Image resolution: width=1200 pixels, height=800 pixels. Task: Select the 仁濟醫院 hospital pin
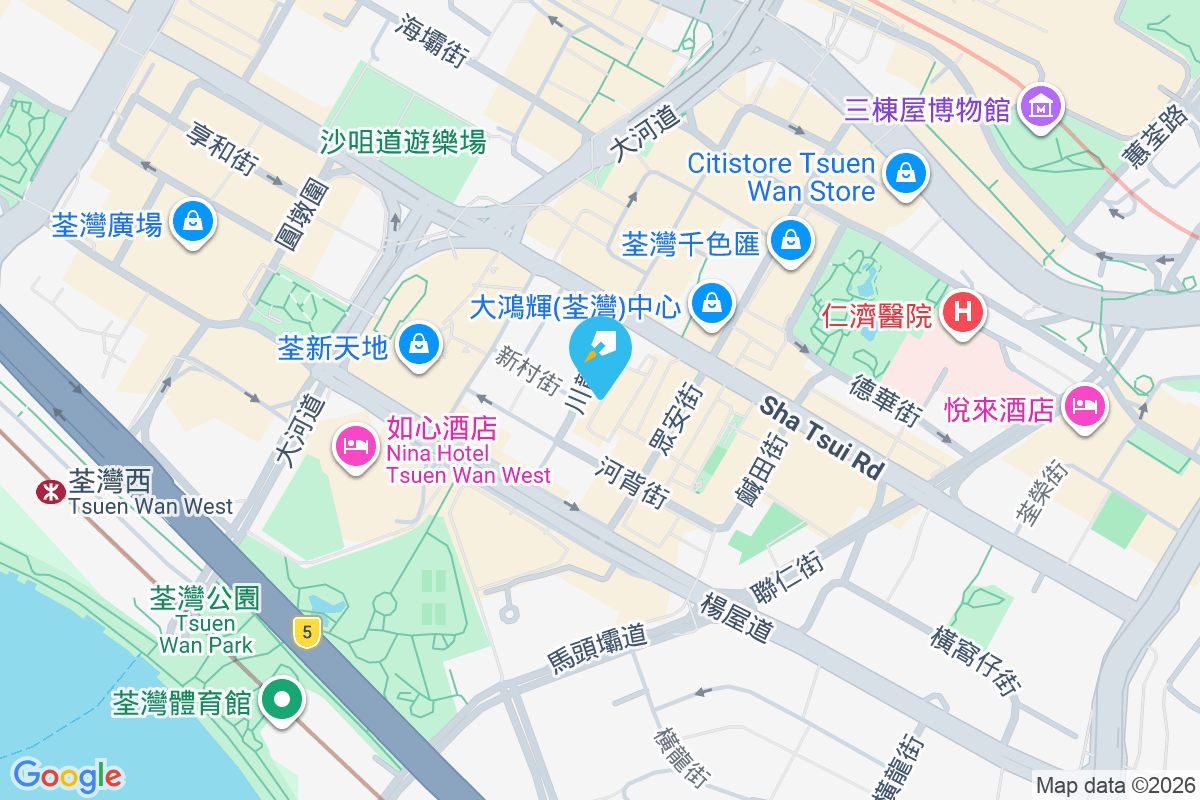[x=963, y=313]
